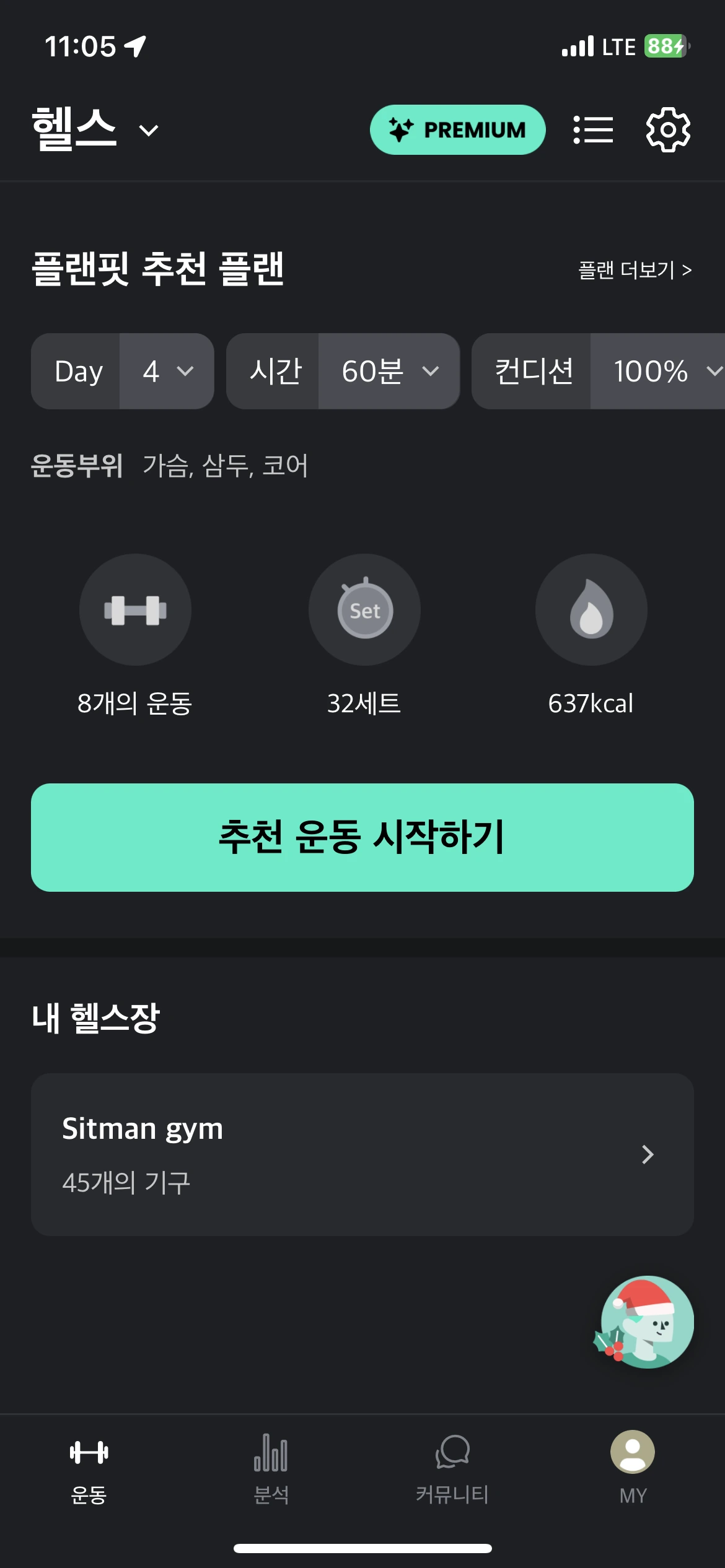This screenshot has height=1568, width=725.
Task: Change the 시간 60분 dropdown
Action: click(389, 371)
